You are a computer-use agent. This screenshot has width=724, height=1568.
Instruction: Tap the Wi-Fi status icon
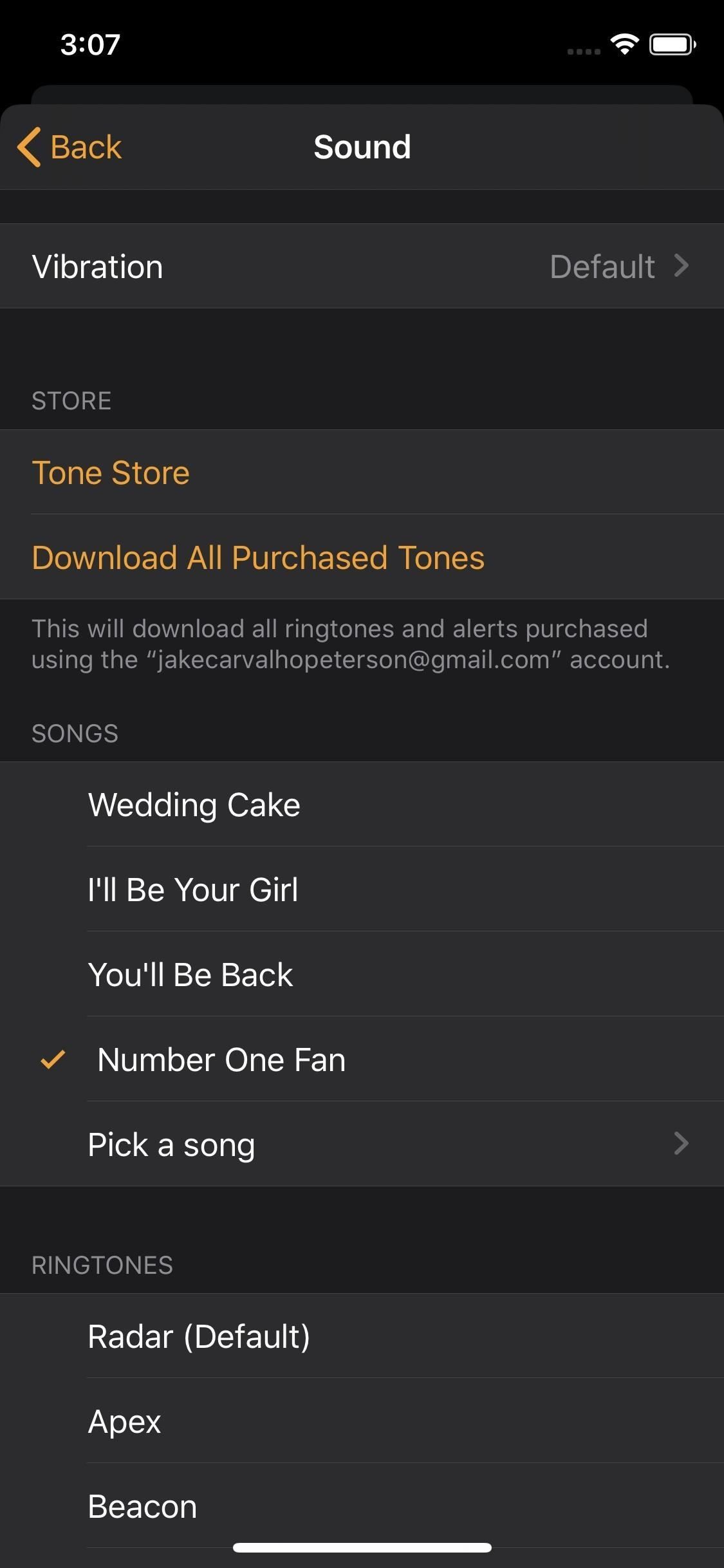tap(622, 44)
